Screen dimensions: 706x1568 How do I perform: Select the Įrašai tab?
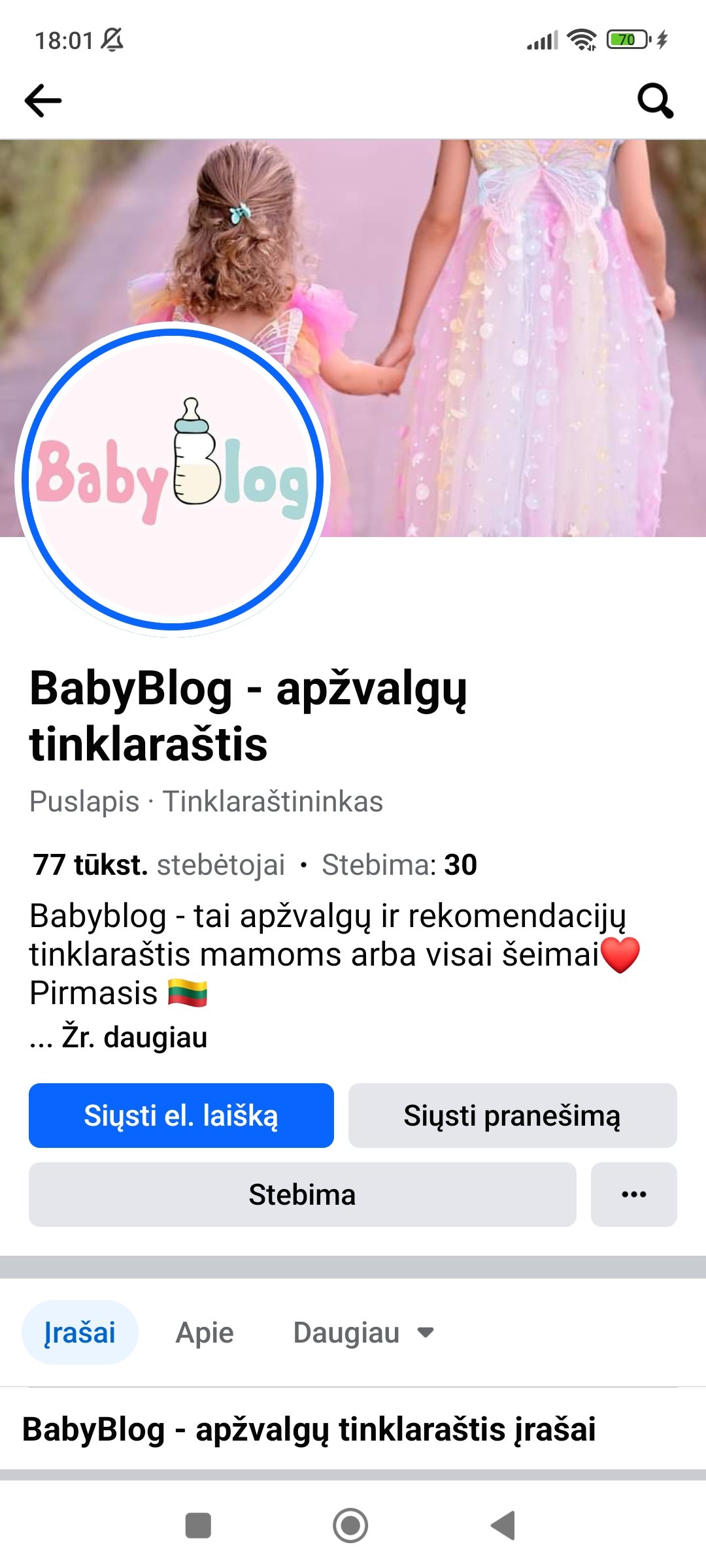click(80, 1332)
